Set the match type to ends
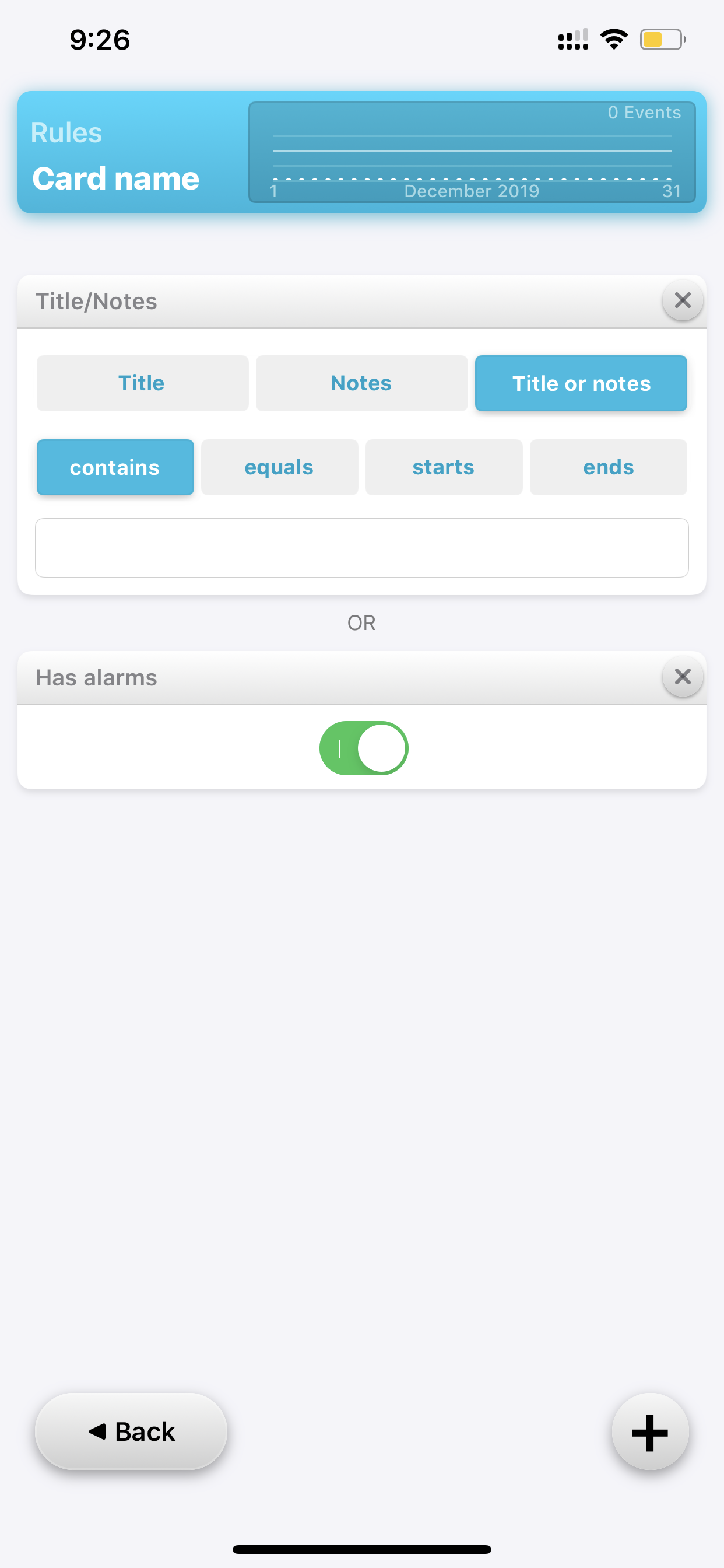724x1568 pixels. click(608, 467)
